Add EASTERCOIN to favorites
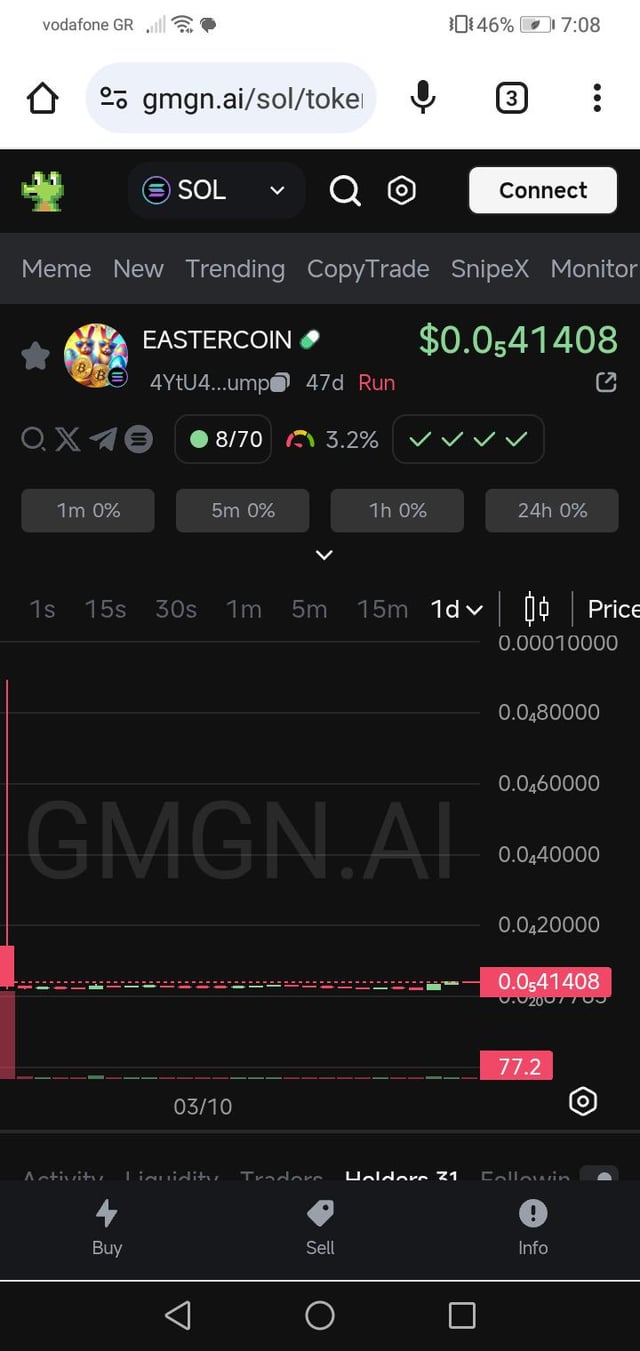The height and width of the screenshot is (1351, 640). pyautogui.click(x=36, y=356)
